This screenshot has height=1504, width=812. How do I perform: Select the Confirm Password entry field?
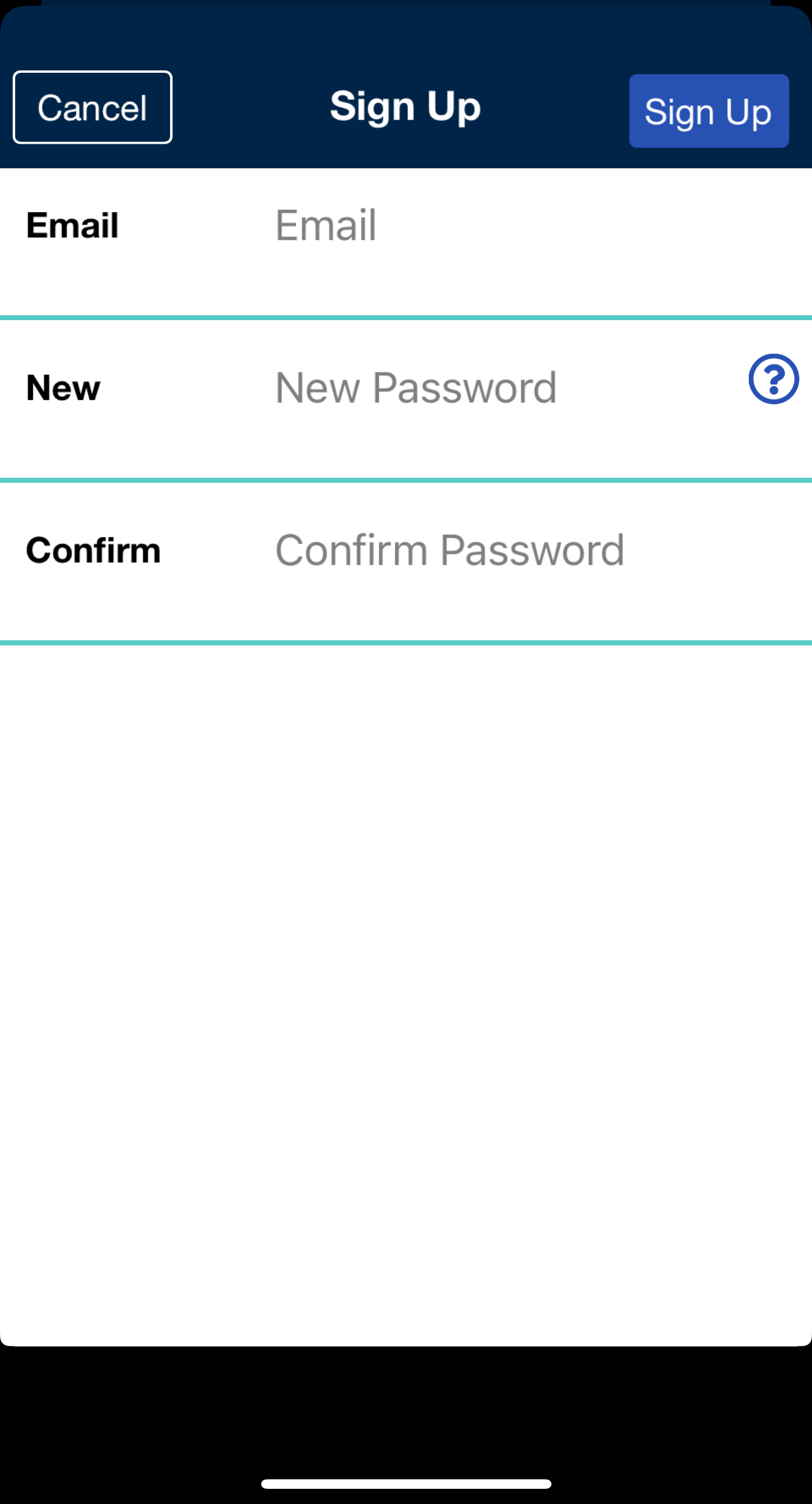pyautogui.click(x=450, y=550)
